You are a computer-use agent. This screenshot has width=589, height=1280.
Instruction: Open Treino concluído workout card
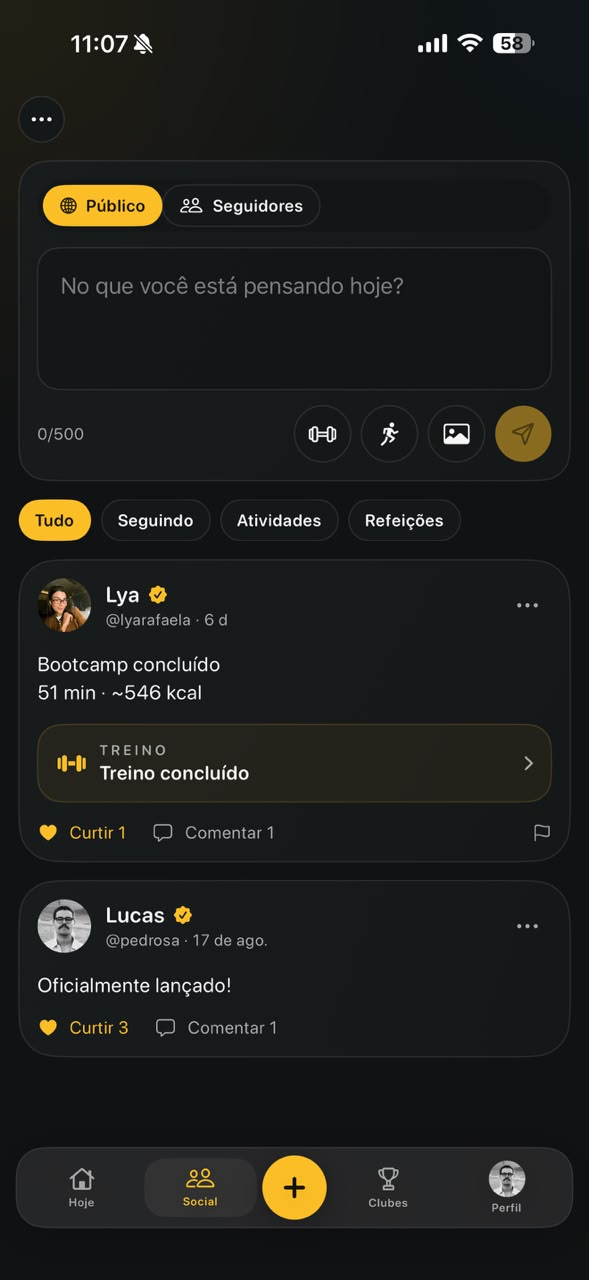click(x=294, y=763)
